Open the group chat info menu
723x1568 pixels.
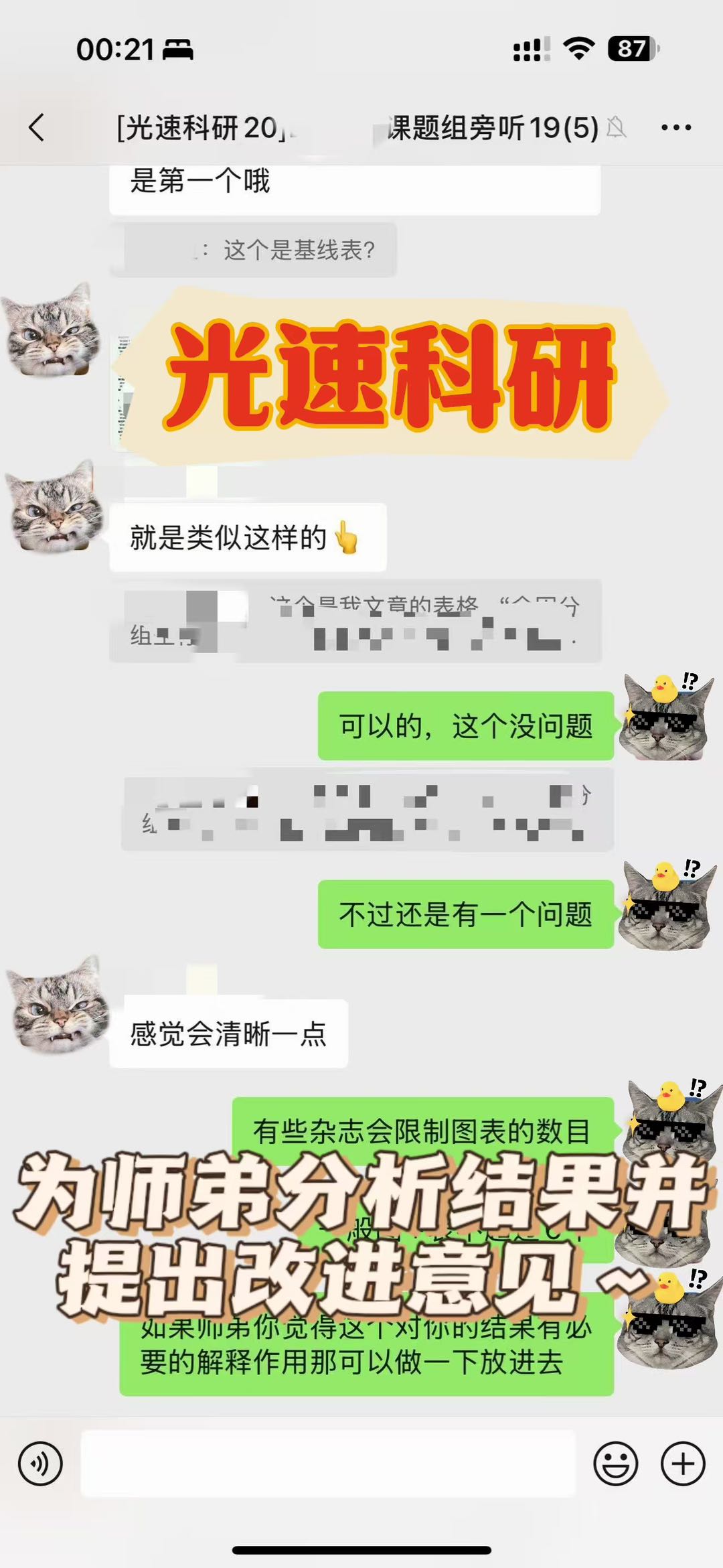(675, 127)
